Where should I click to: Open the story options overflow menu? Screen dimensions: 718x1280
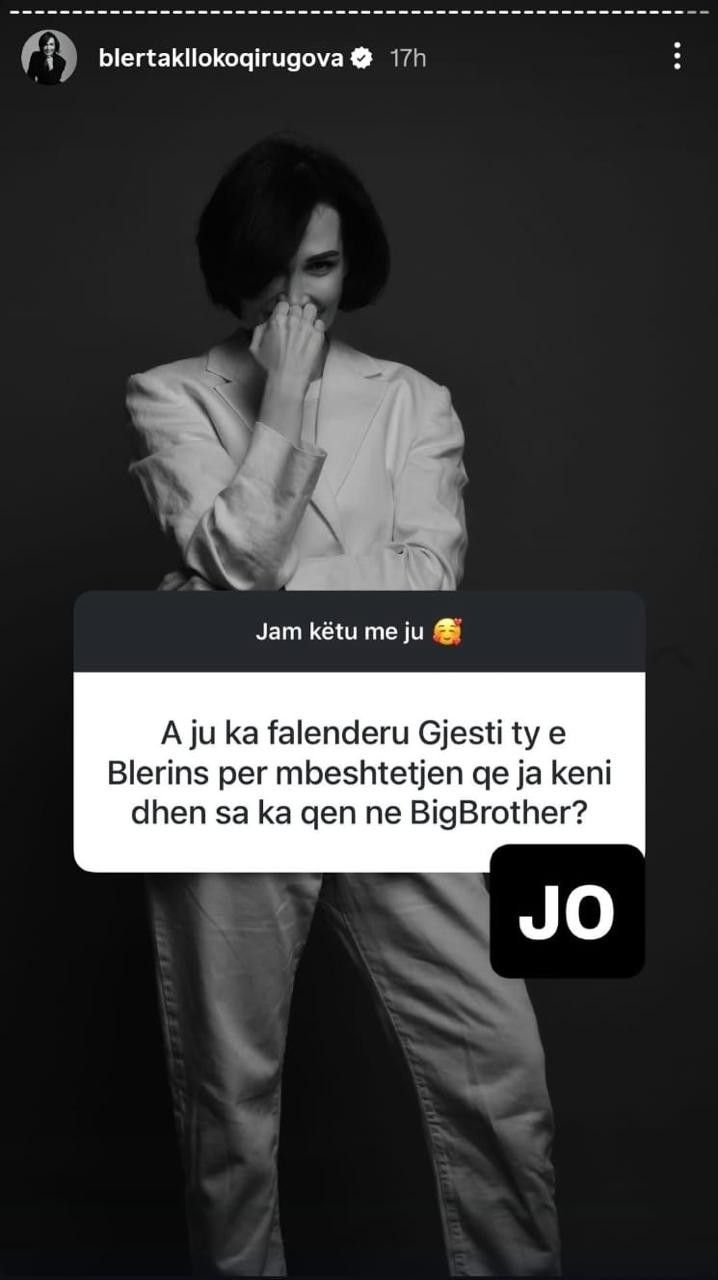pos(677,56)
